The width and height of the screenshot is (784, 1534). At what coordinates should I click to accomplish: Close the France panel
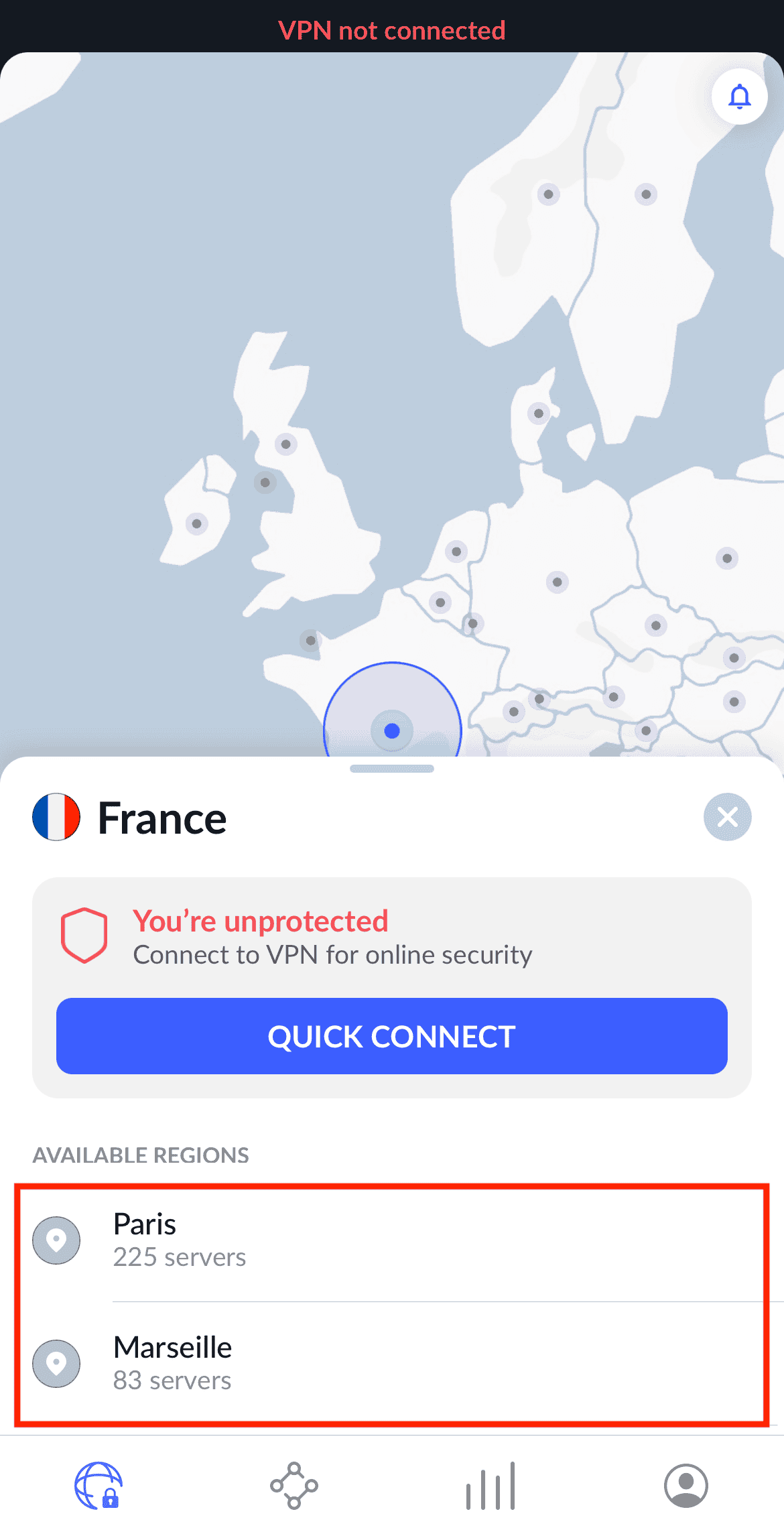pos(727,817)
